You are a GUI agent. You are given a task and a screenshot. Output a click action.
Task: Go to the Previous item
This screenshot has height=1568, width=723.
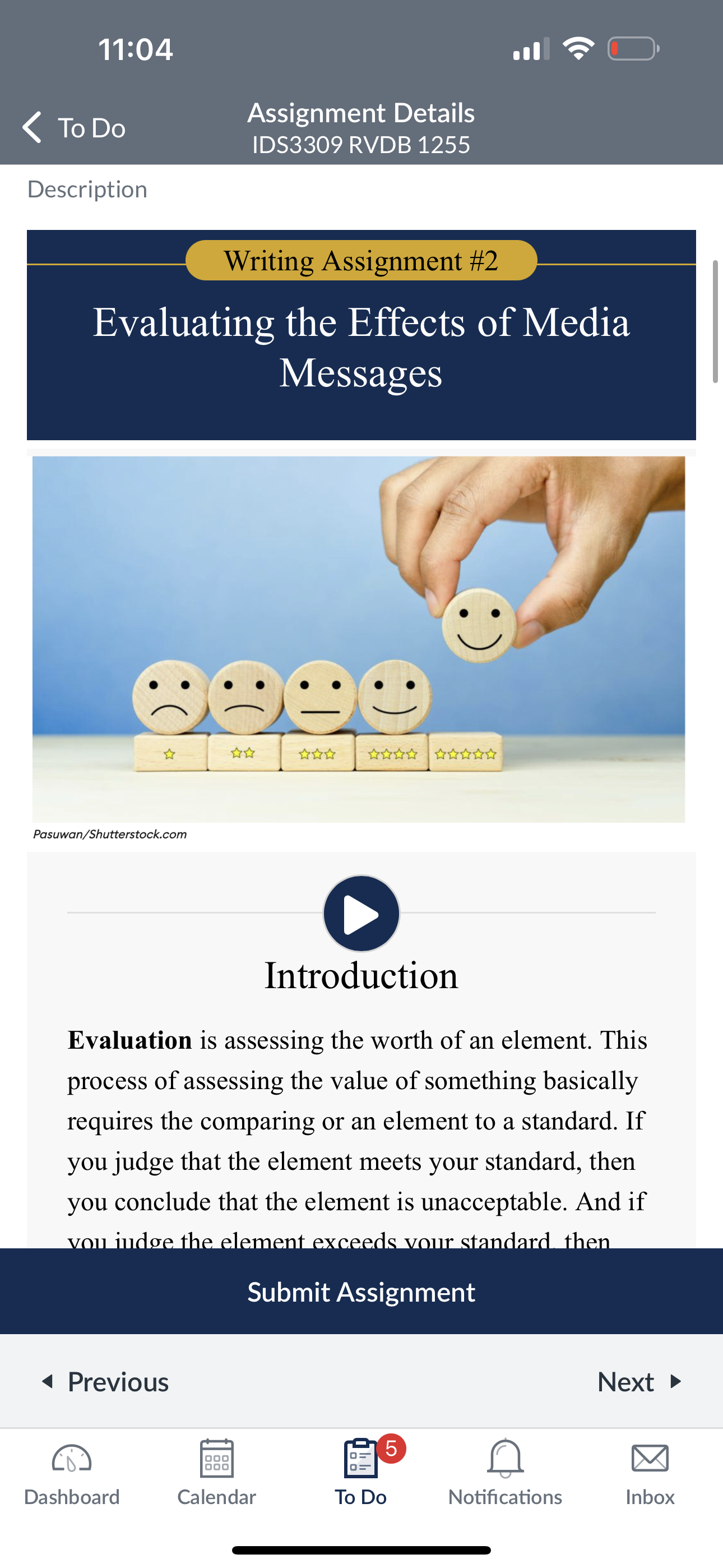click(x=105, y=1382)
